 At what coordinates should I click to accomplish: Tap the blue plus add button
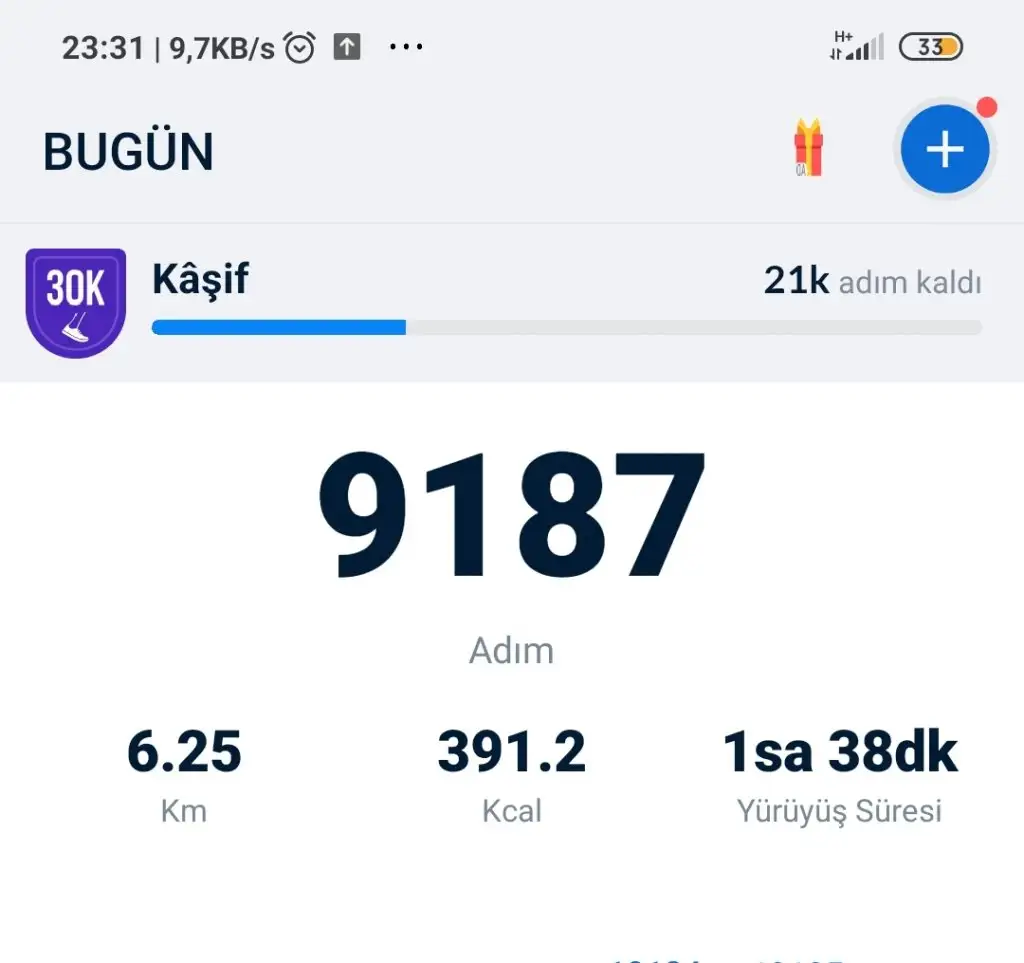pyautogui.click(x=944, y=150)
